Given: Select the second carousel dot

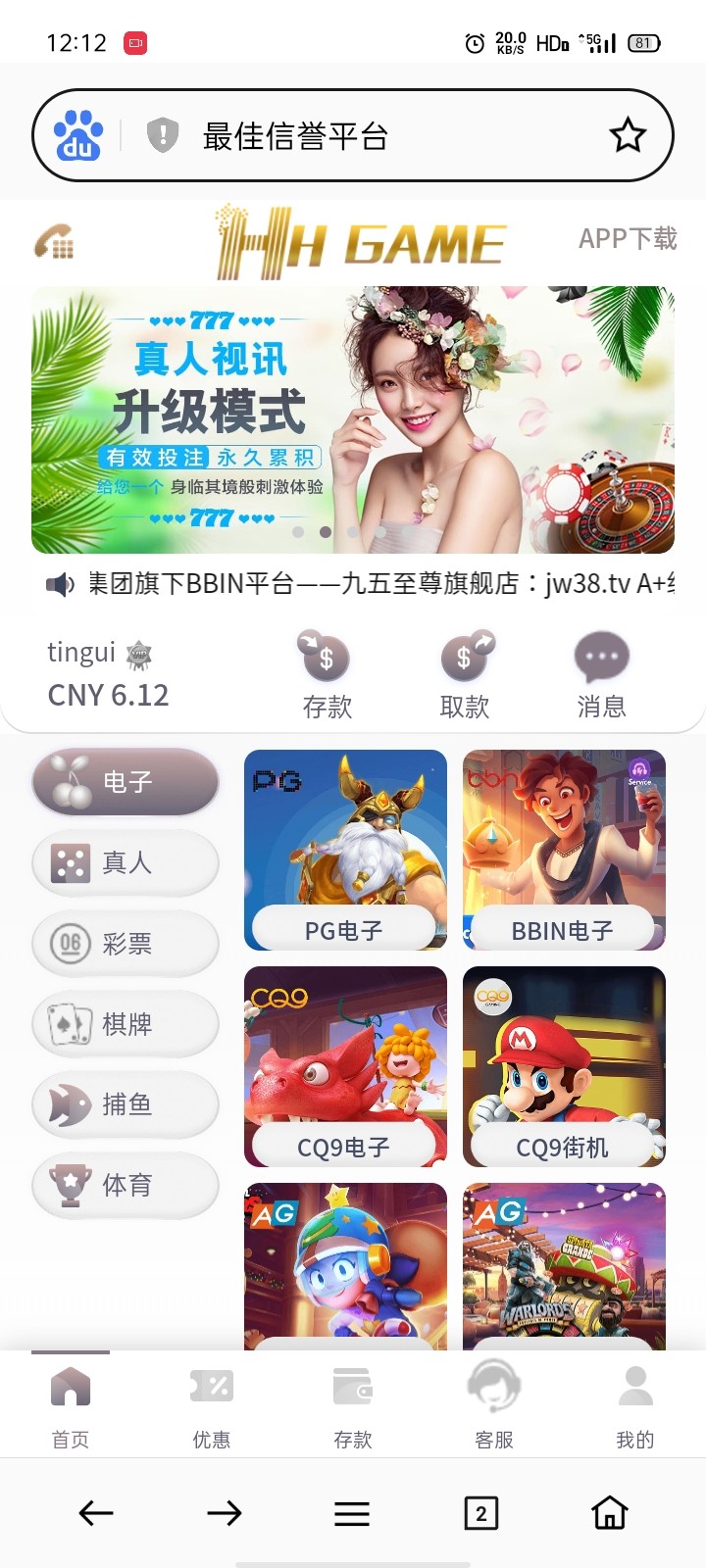Looking at the screenshot, I should click(x=327, y=532).
